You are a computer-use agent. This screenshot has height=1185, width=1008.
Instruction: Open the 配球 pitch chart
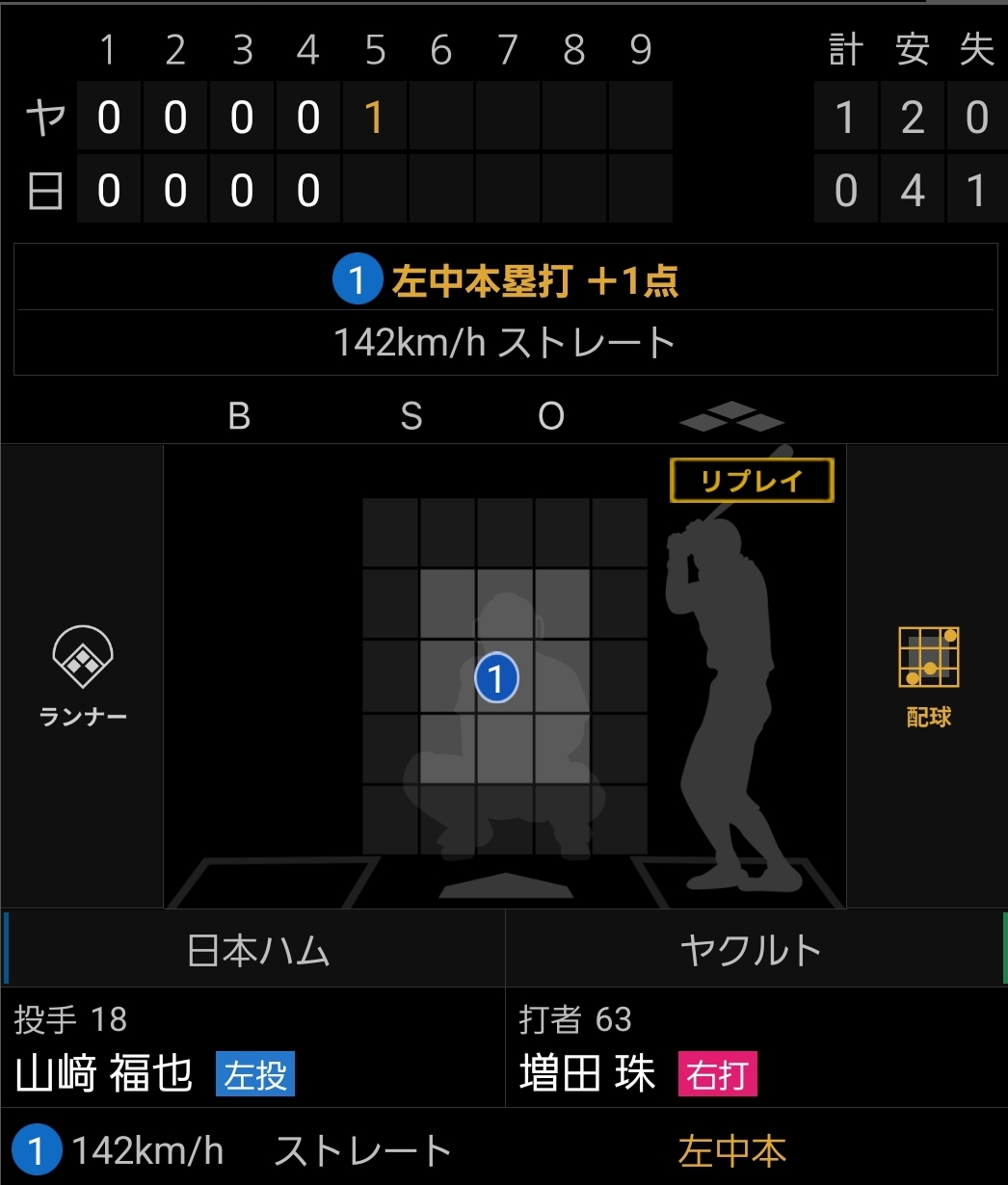pyautogui.click(x=929, y=674)
